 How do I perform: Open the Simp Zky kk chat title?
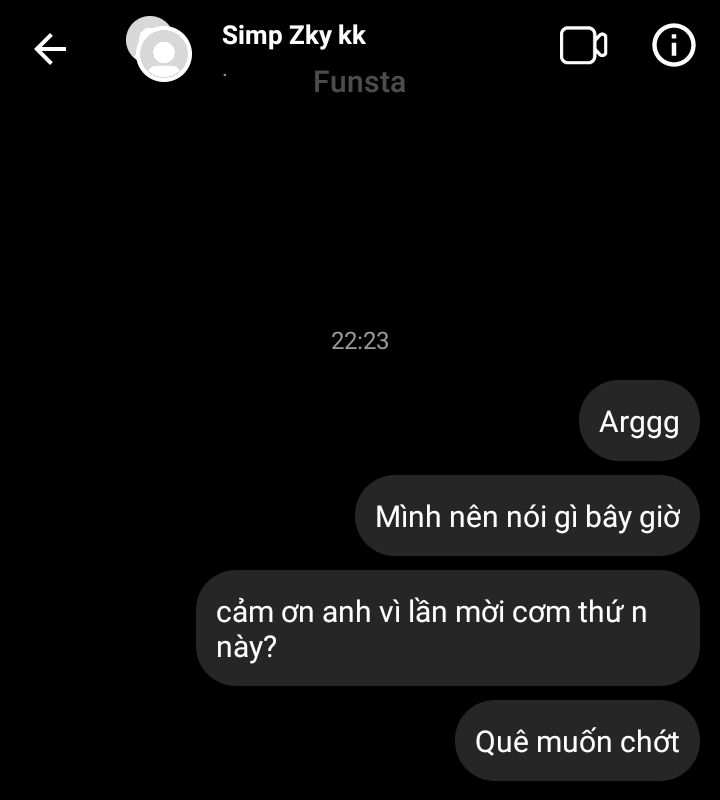click(x=294, y=36)
